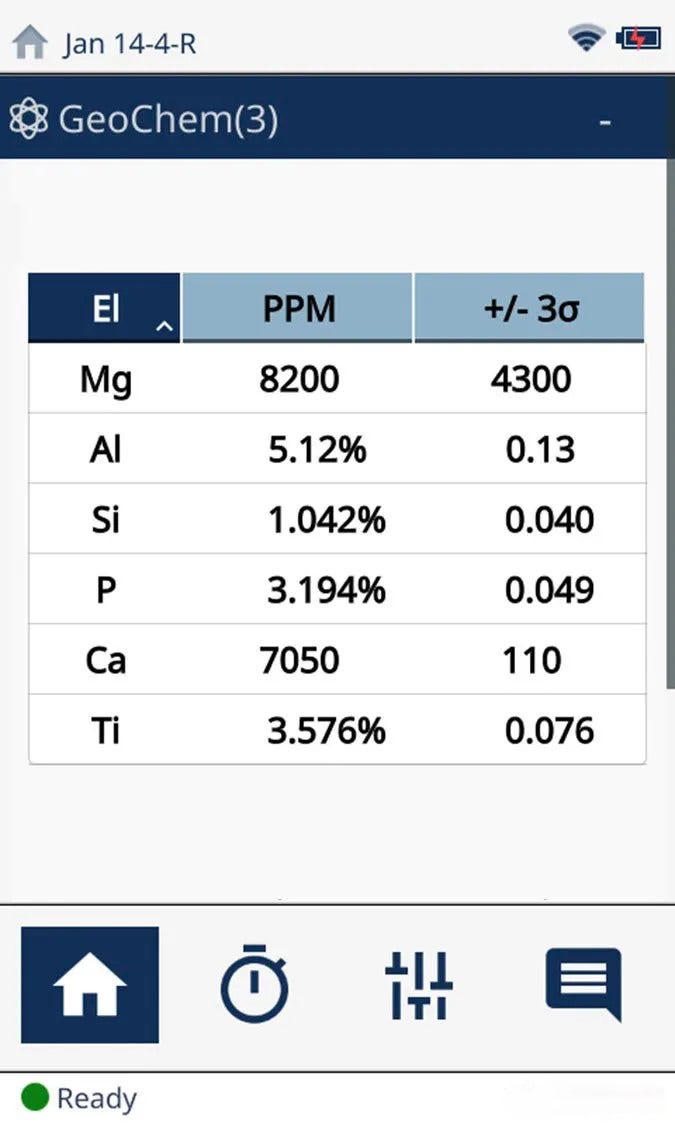Tap the home icon in the top bar
Screen dimensions: 675x1125
30,42
